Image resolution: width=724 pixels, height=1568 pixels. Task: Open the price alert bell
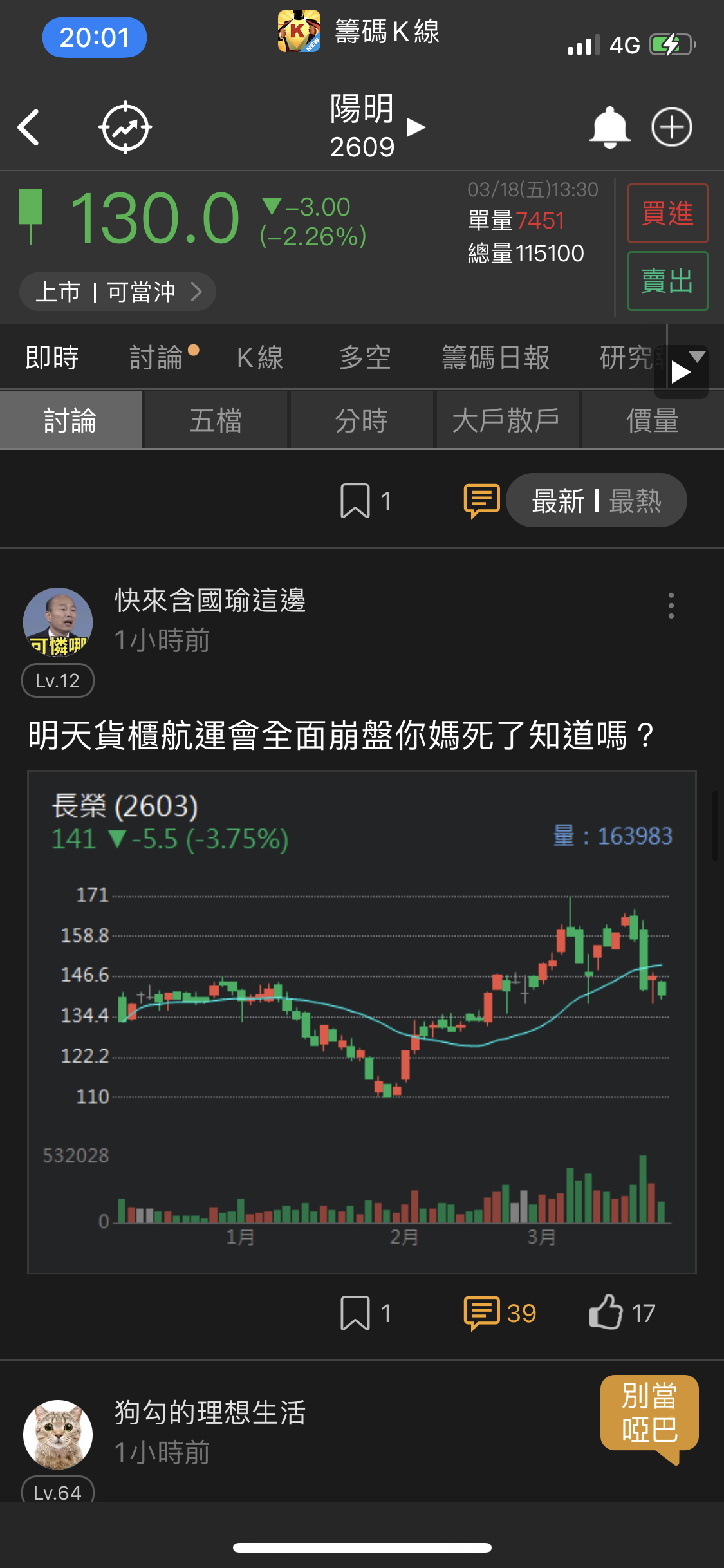609,127
